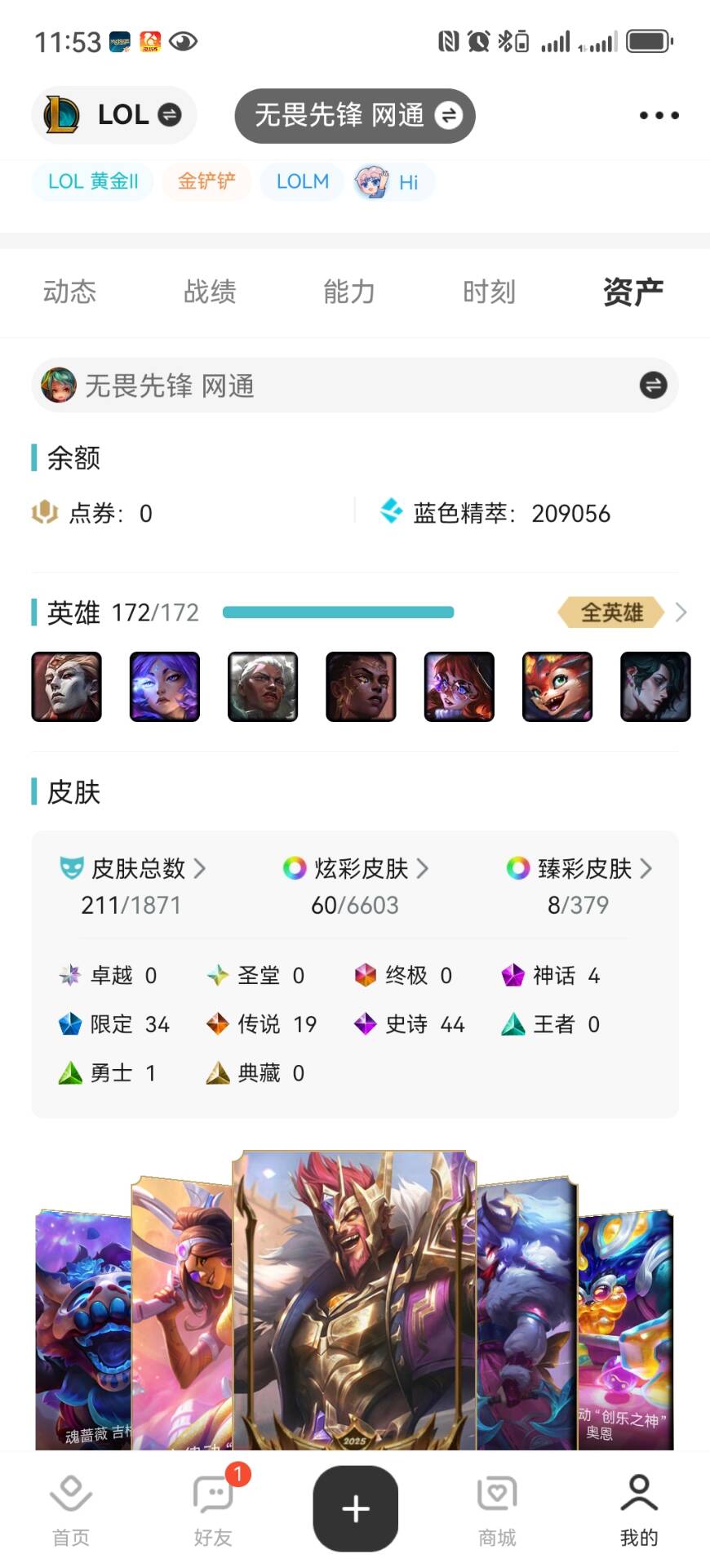Change server via 无畏先锋 网通 pill
This screenshot has width=710, height=1568.
point(355,115)
